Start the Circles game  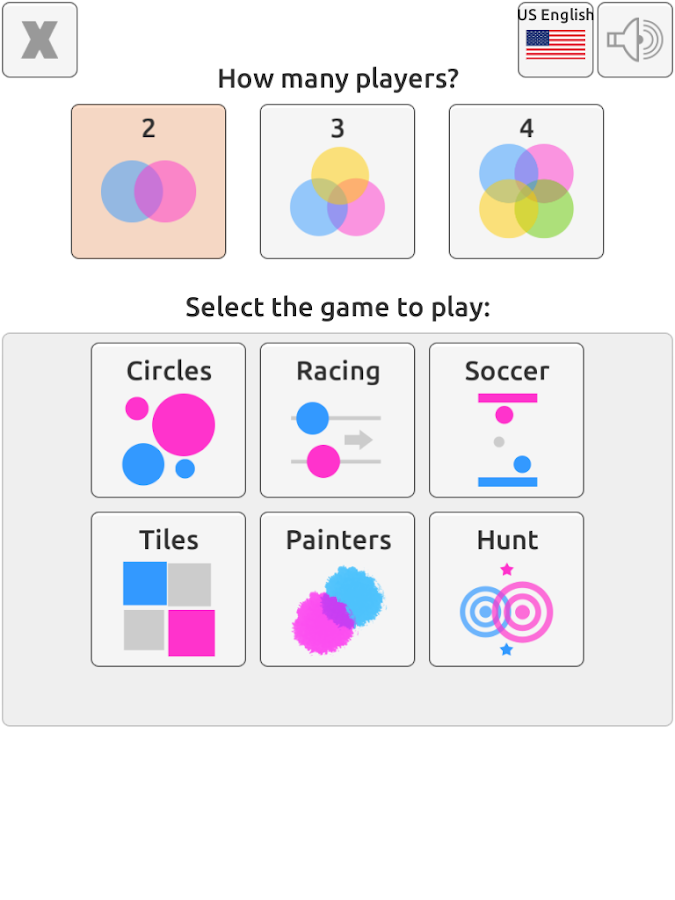point(168,420)
